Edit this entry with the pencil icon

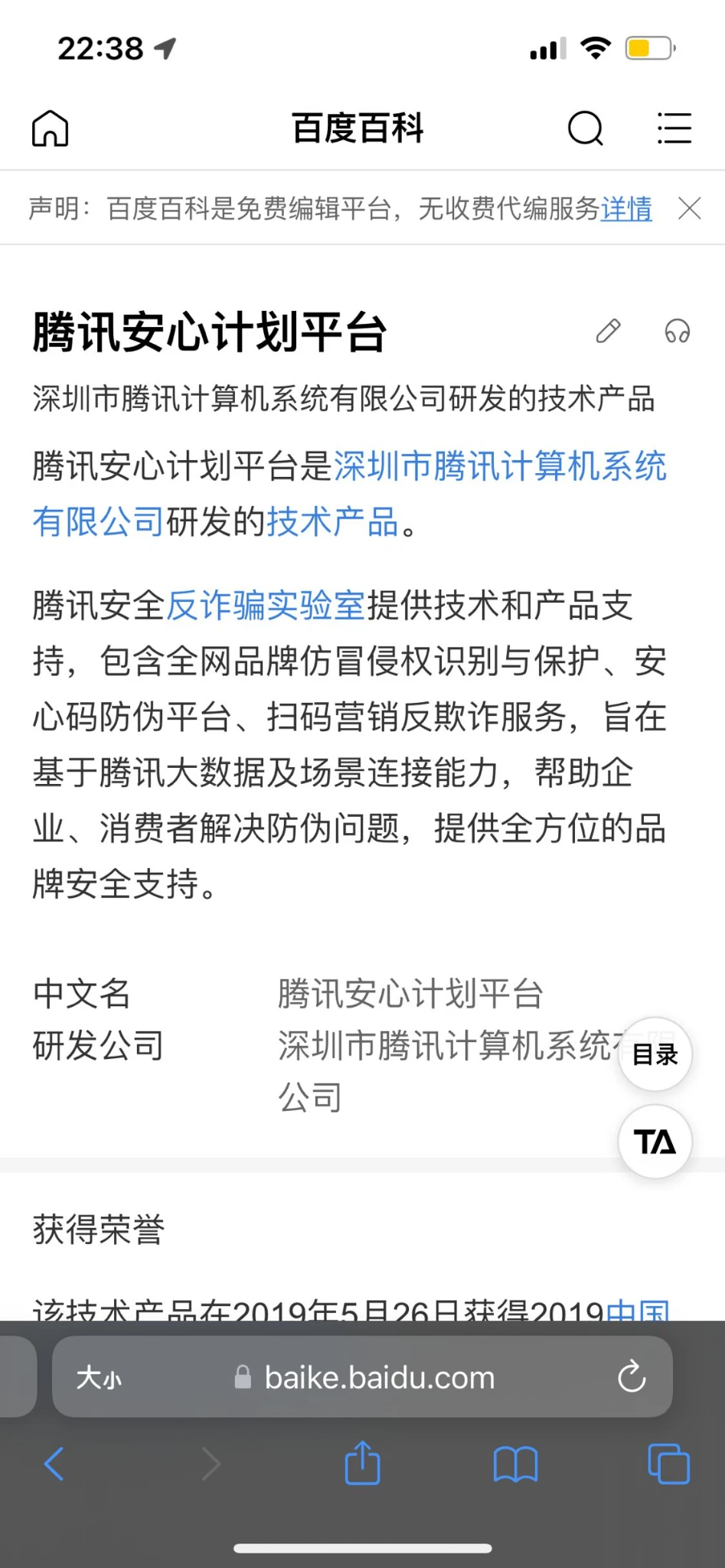[608, 332]
